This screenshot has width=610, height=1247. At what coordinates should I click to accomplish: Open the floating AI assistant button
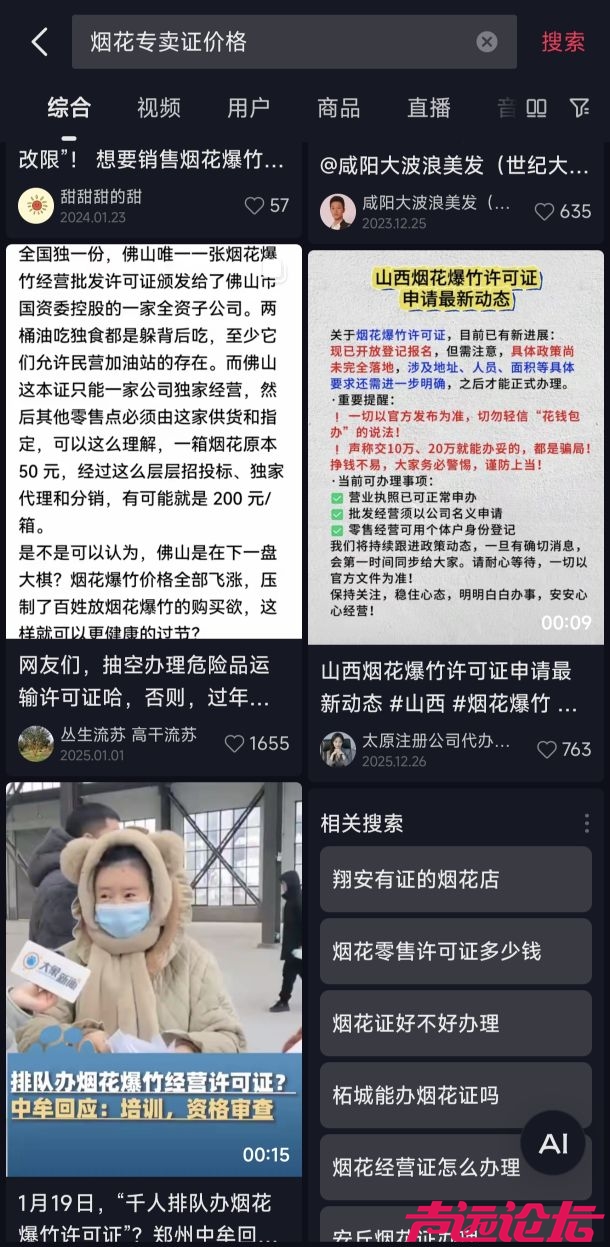[x=553, y=1143]
